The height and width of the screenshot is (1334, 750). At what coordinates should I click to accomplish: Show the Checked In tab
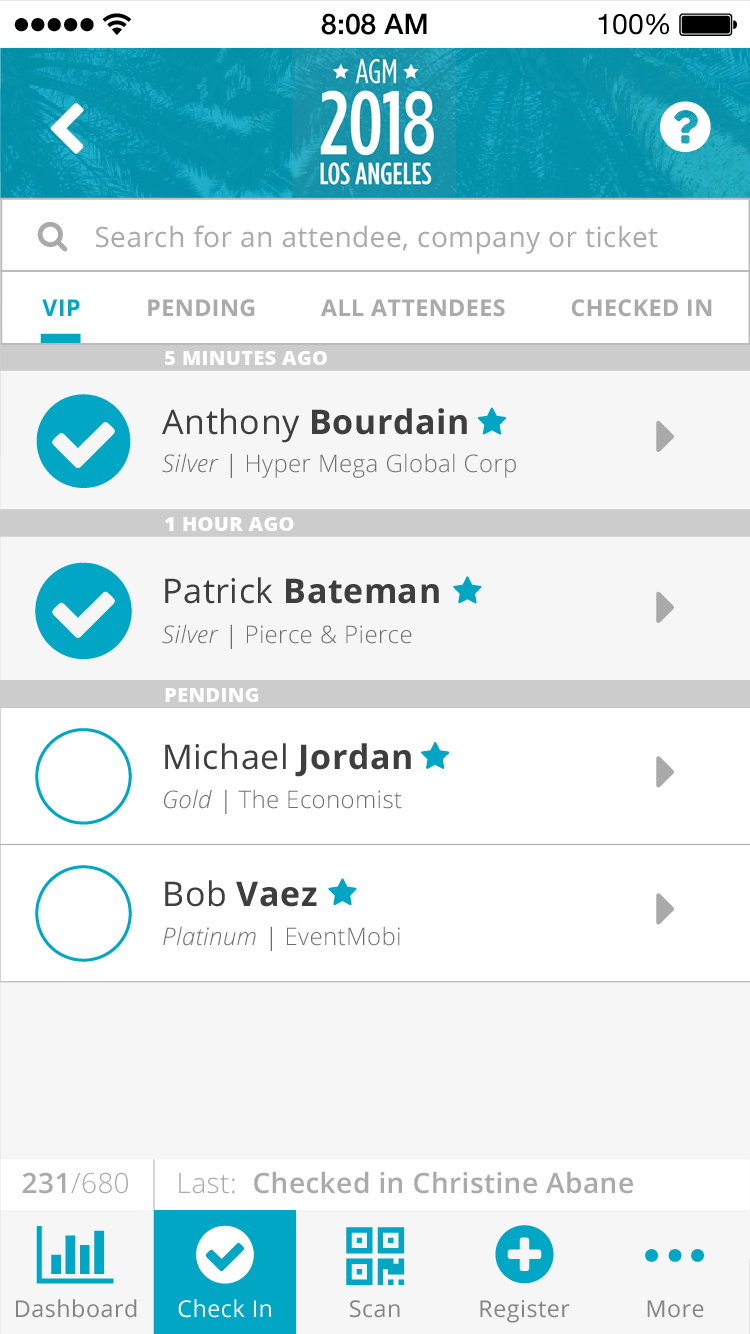coord(641,308)
